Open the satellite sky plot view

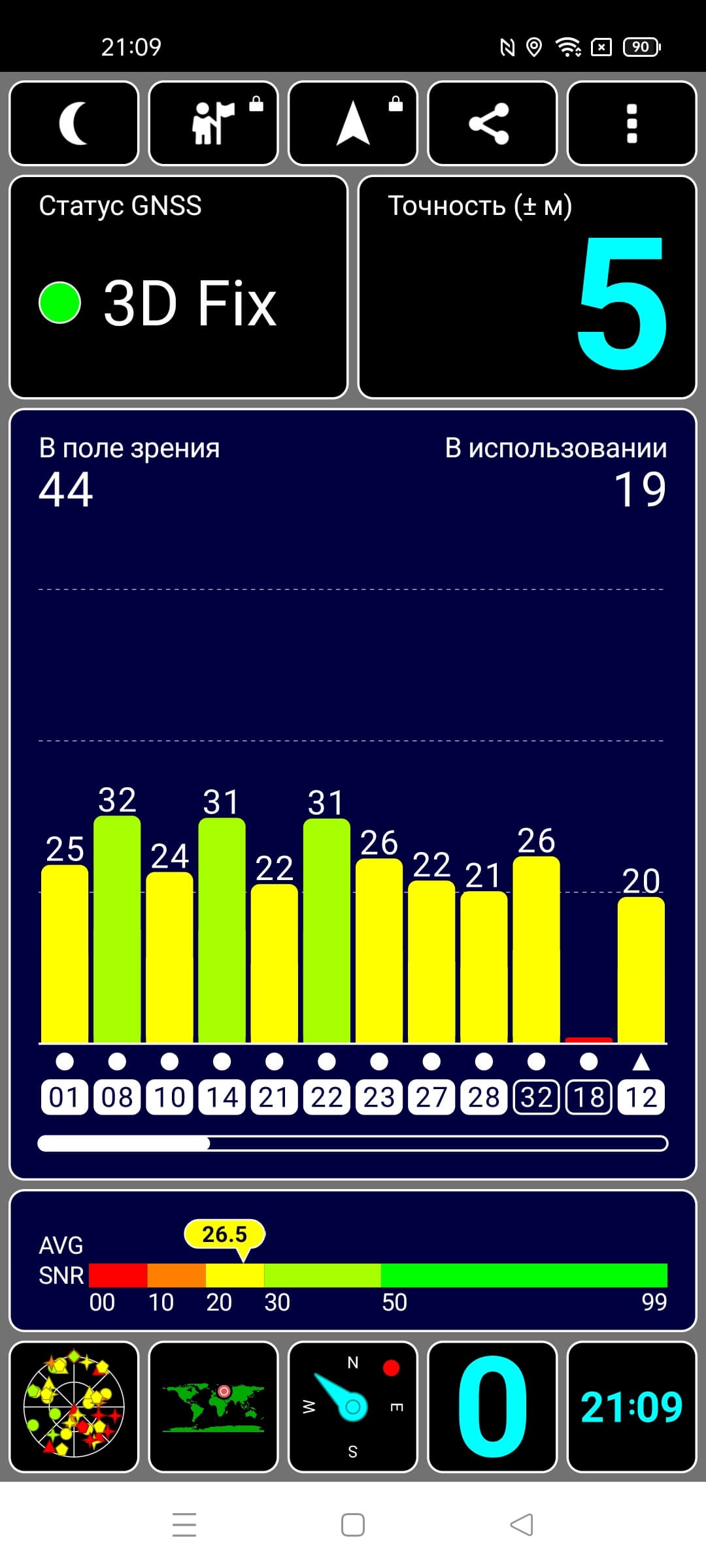(x=74, y=1406)
